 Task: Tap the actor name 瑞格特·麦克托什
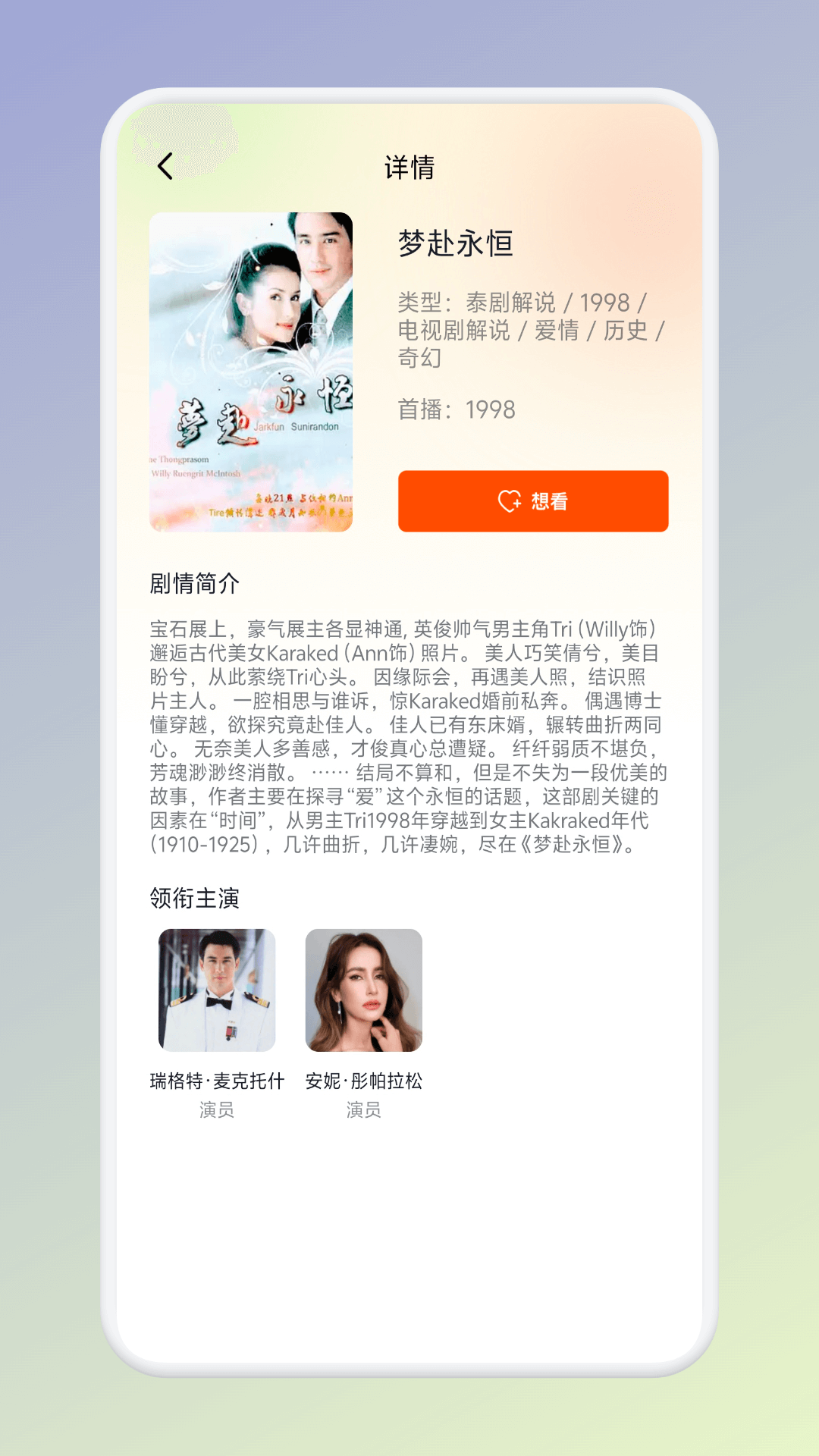(215, 1081)
